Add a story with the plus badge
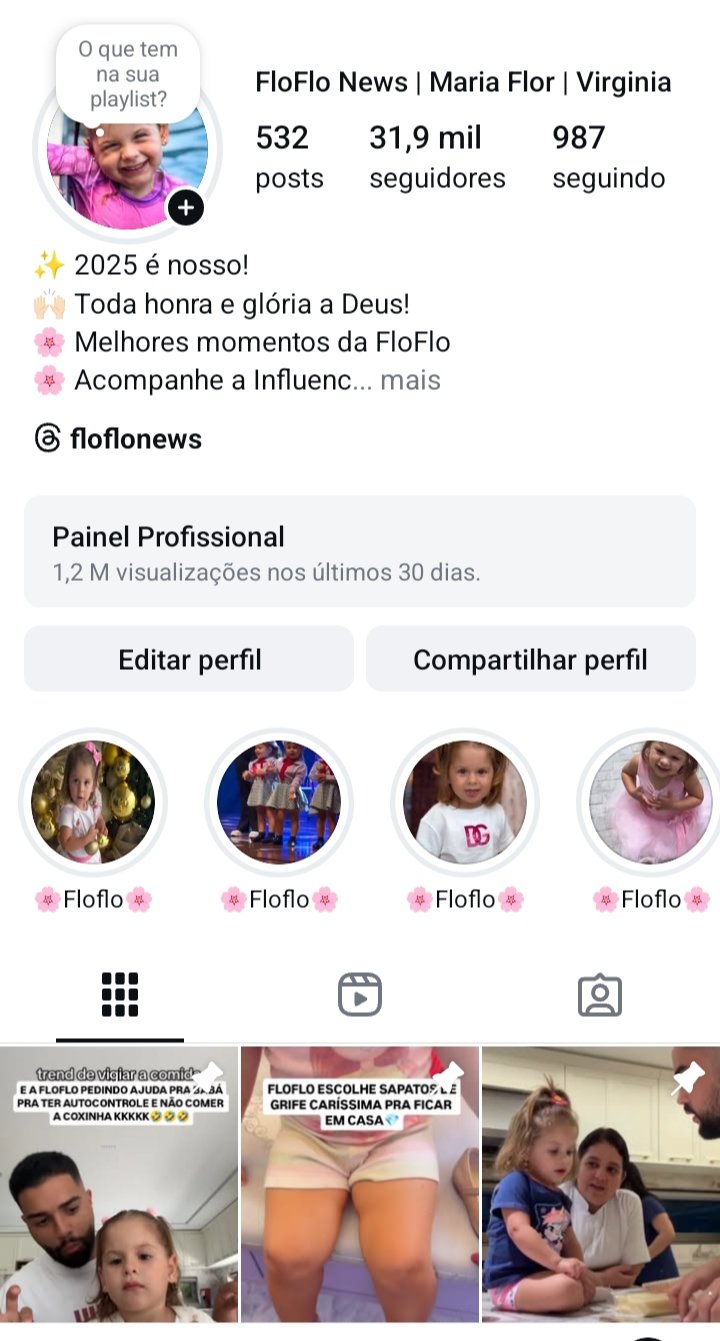Screen dimensions: 720x1341 click(x=186, y=208)
